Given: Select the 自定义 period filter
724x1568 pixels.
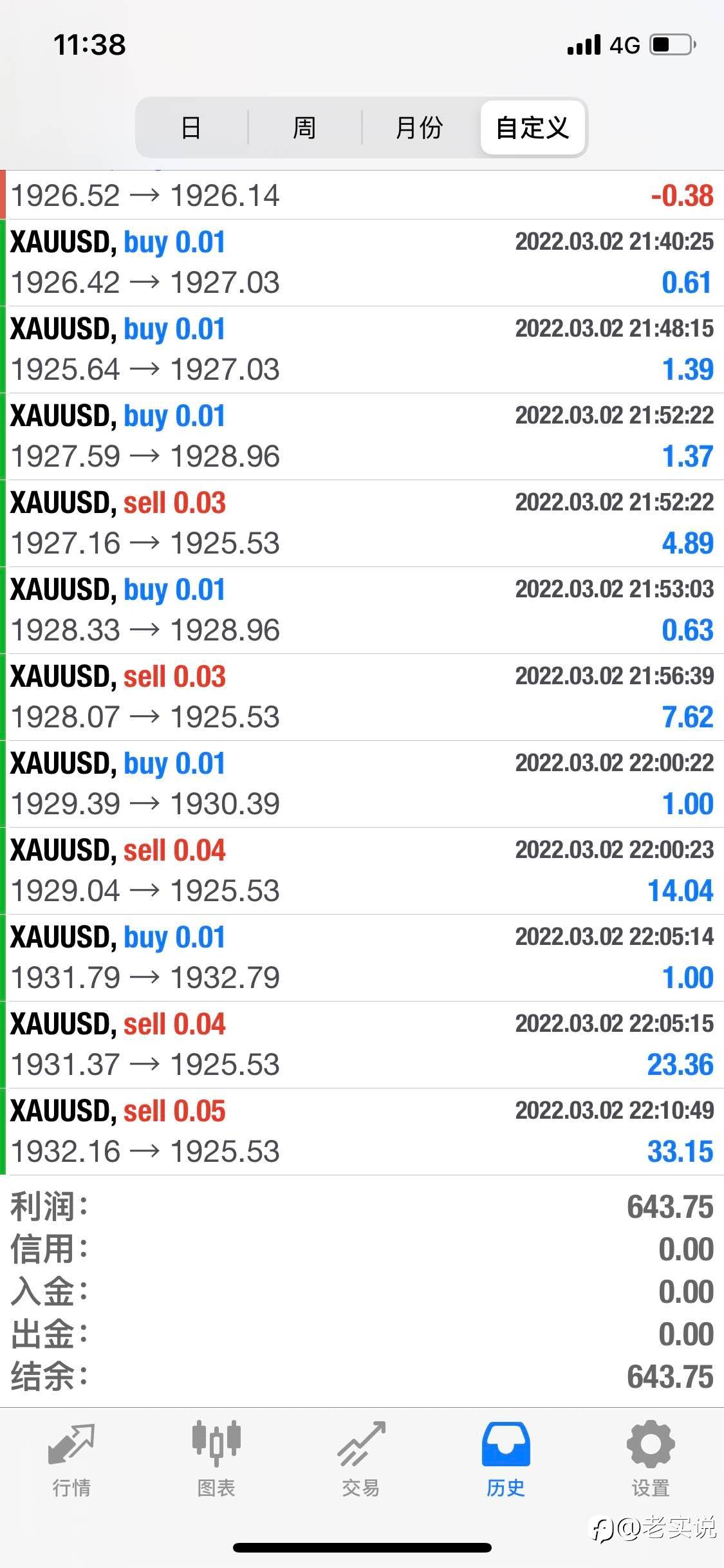Looking at the screenshot, I should pyautogui.click(x=533, y=127).
